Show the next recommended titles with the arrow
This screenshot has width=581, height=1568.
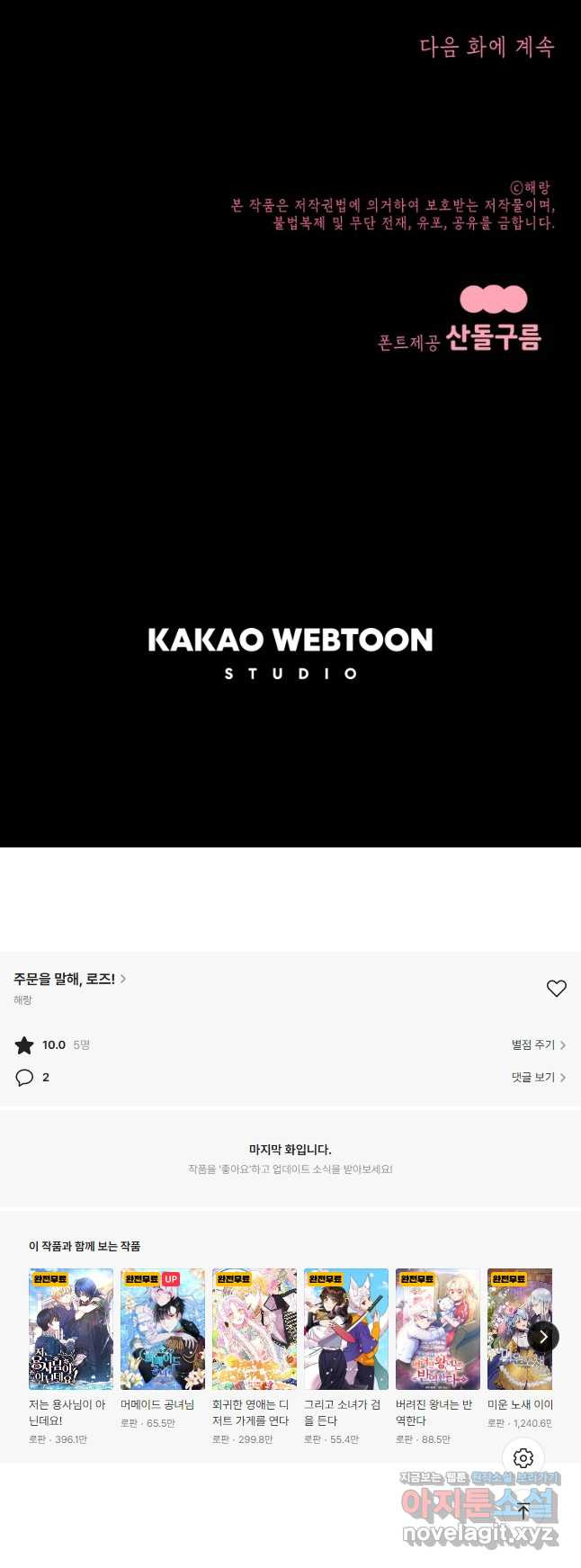543,1337
